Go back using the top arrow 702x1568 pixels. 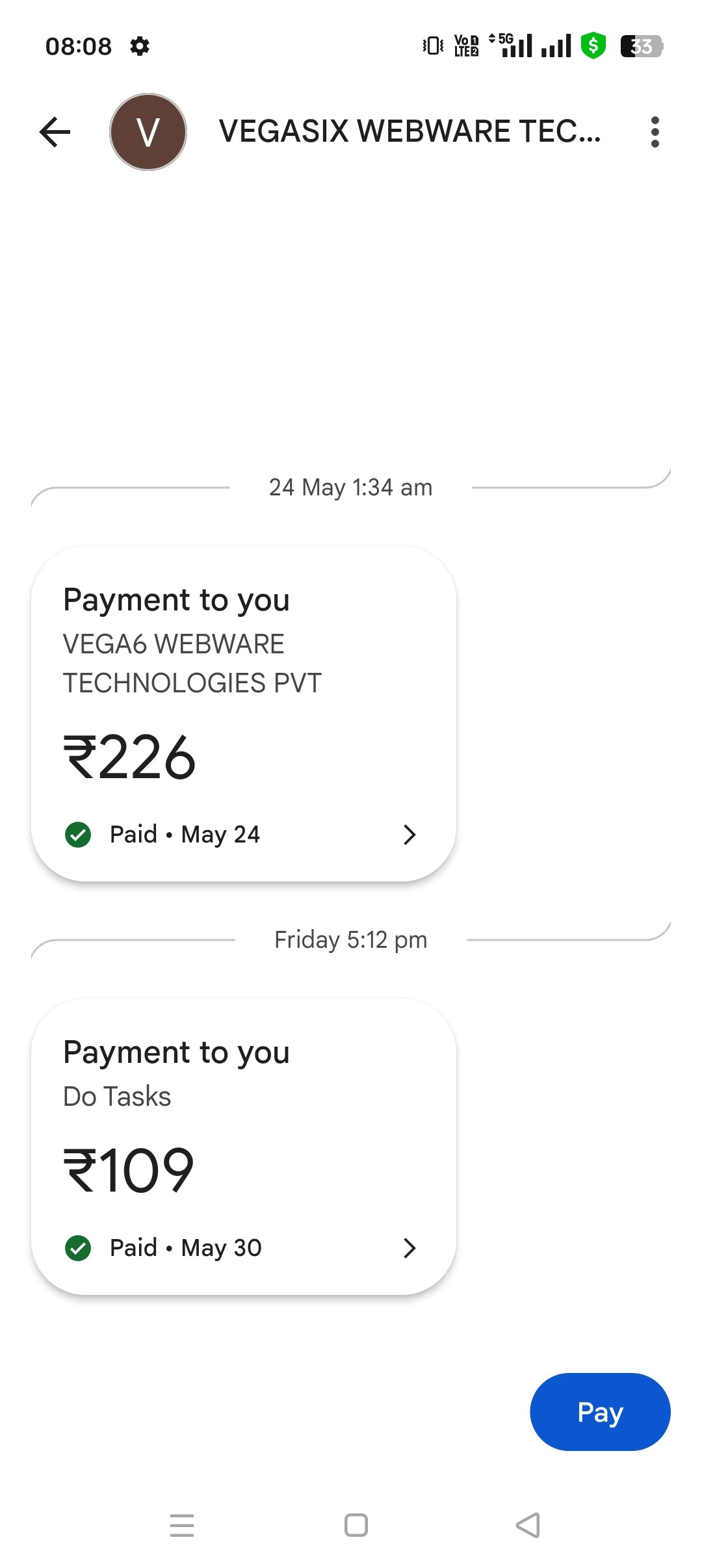tap(55, 132)
